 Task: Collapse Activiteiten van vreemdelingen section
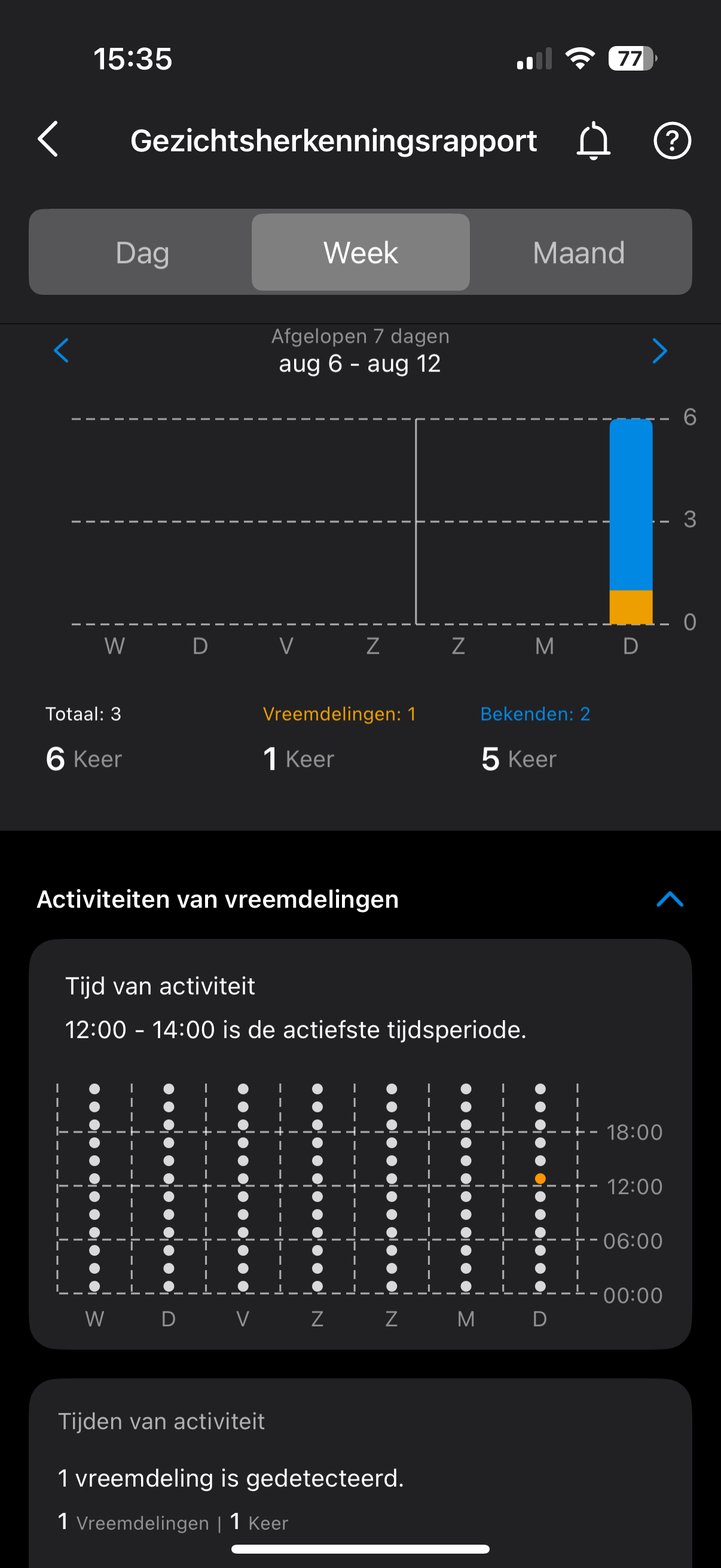click(670, 899)
